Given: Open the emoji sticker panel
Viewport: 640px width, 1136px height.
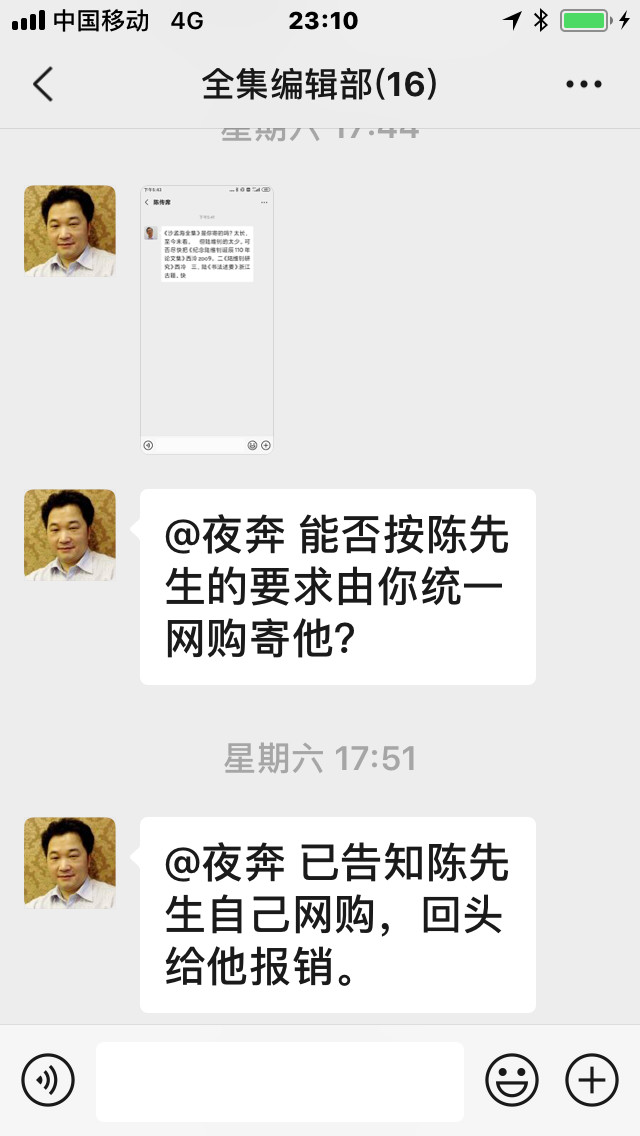Looking at the screenshot, I should (512, 1080).
